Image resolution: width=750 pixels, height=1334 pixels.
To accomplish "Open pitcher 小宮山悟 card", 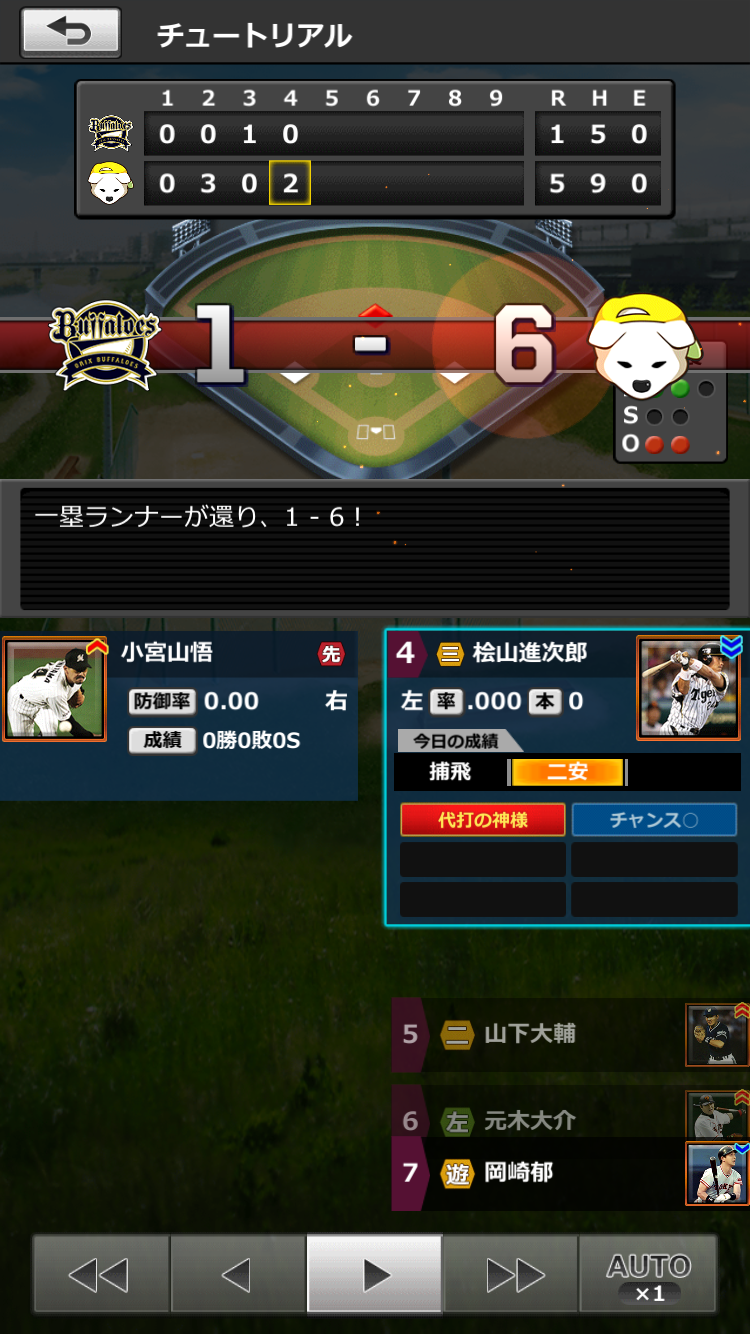I will point(55,690).
